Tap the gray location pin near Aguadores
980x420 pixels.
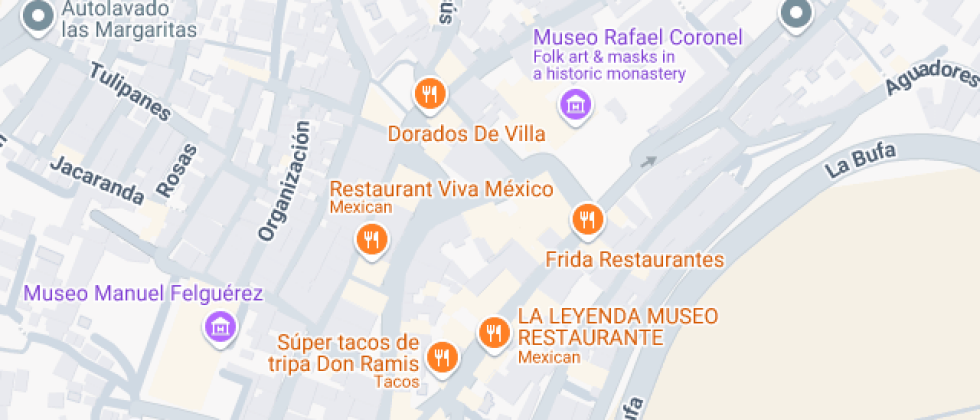click(796, 14)
